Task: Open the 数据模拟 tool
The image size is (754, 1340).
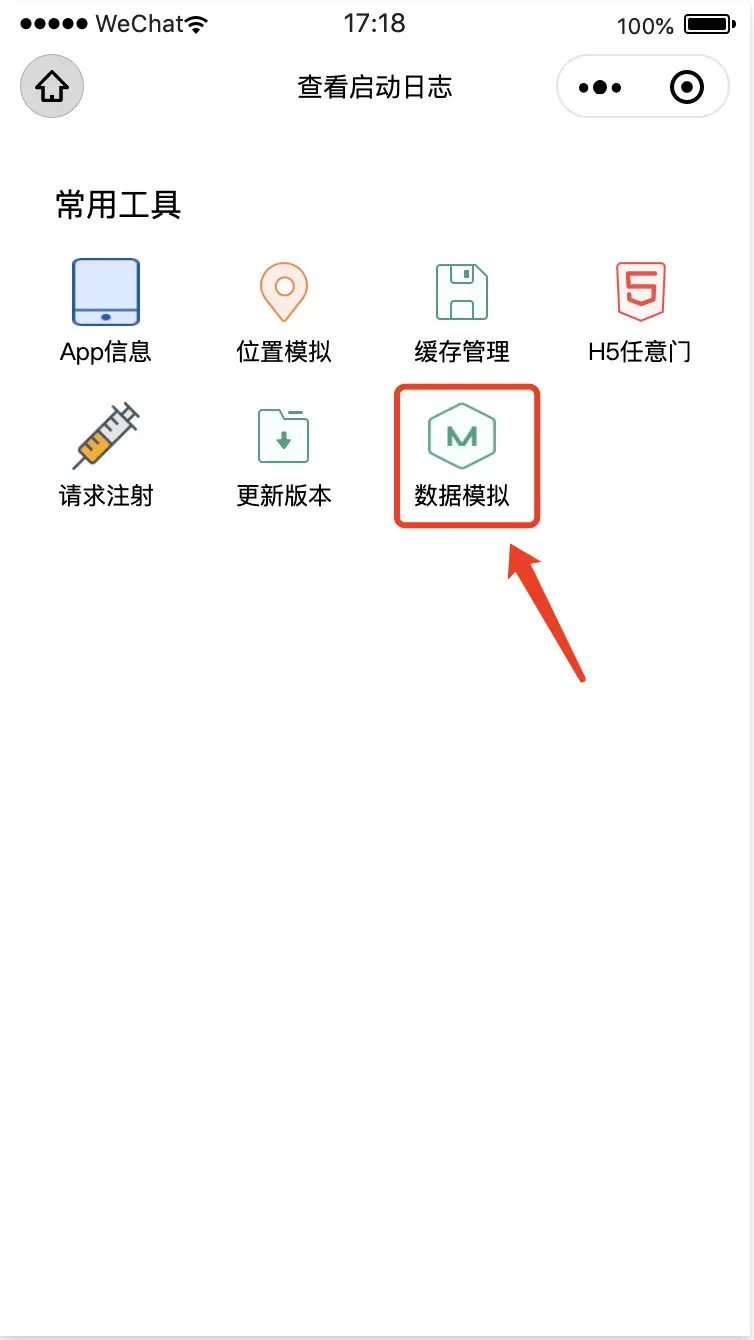Action: pyautogui.click(x=462, y=454)
